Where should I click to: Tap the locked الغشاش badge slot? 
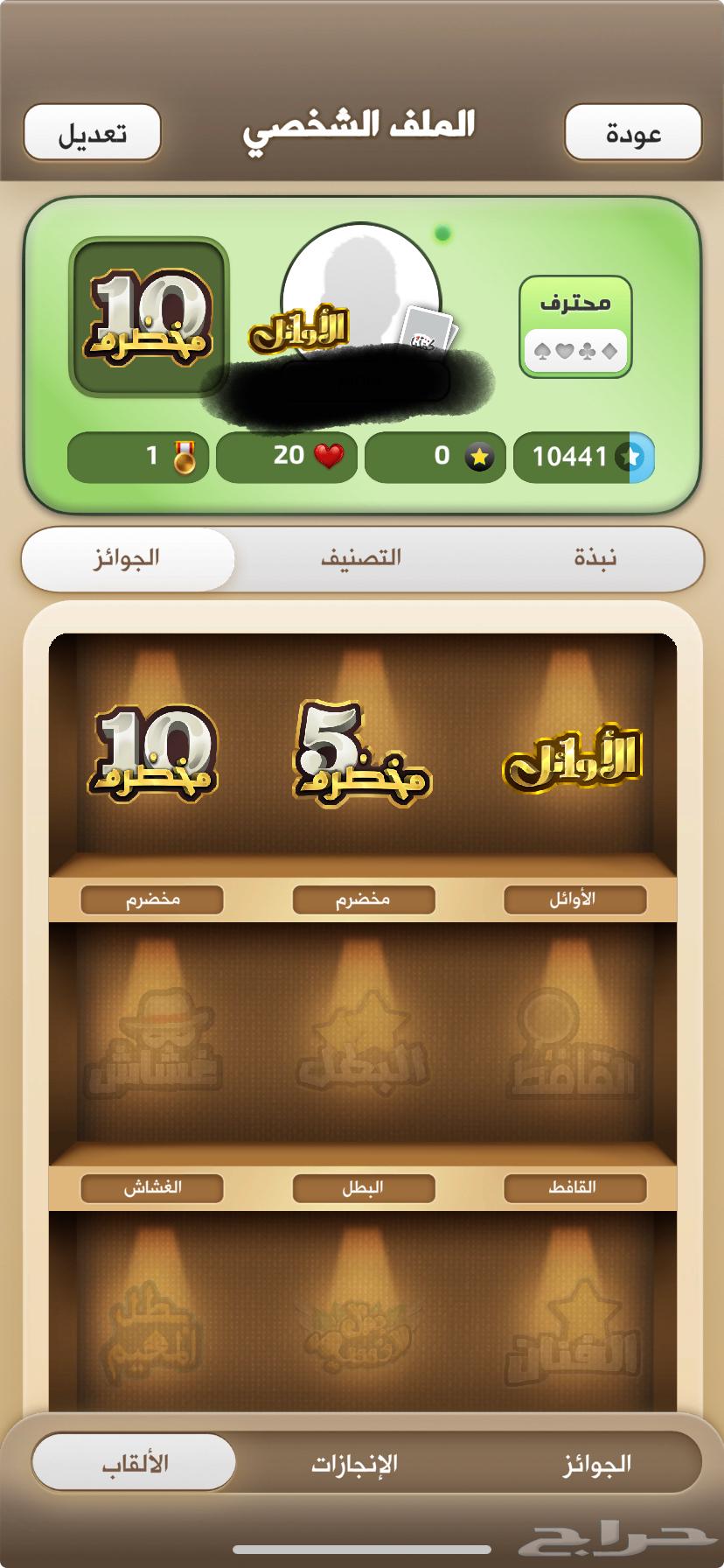(x=150, y=1046)
